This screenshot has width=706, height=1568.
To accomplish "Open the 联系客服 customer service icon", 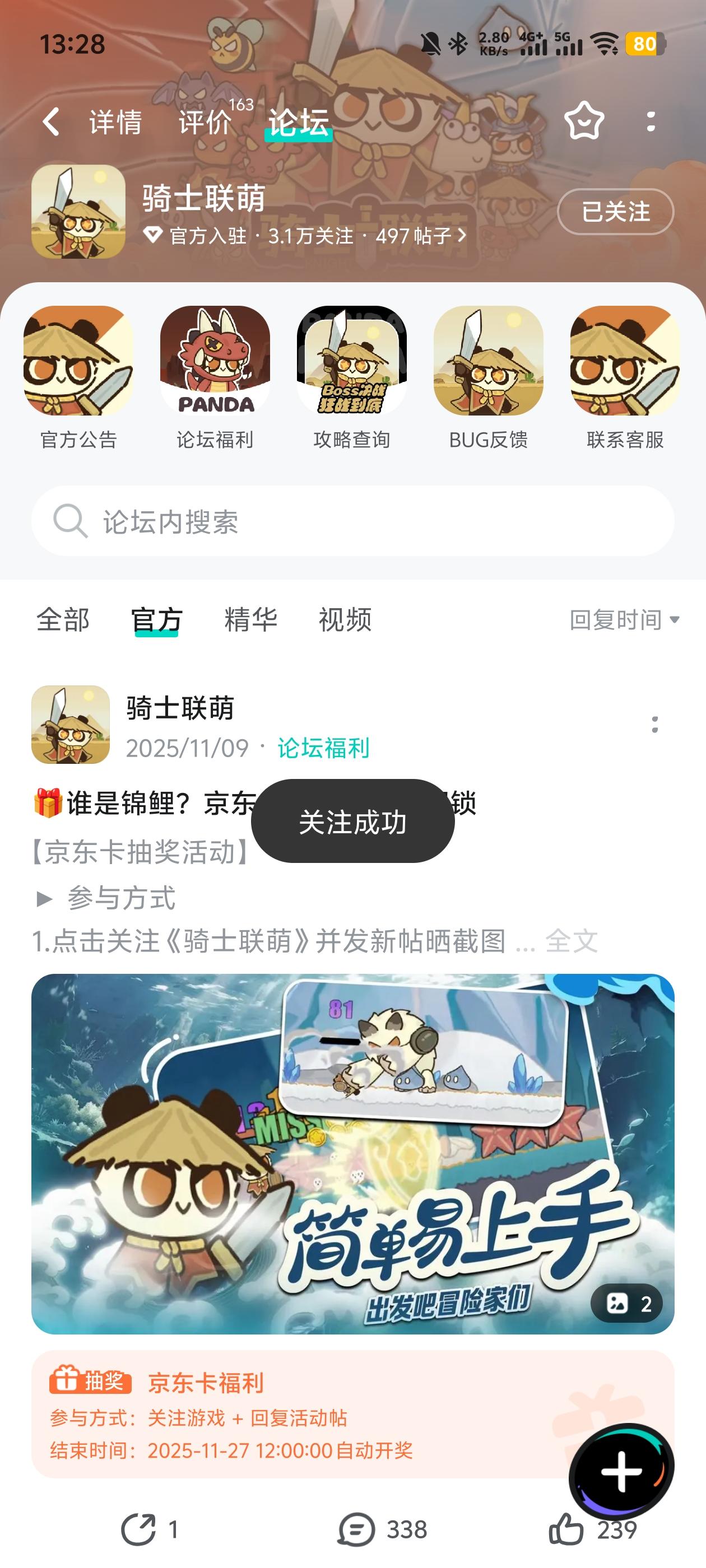I will [x=624, y=365].
